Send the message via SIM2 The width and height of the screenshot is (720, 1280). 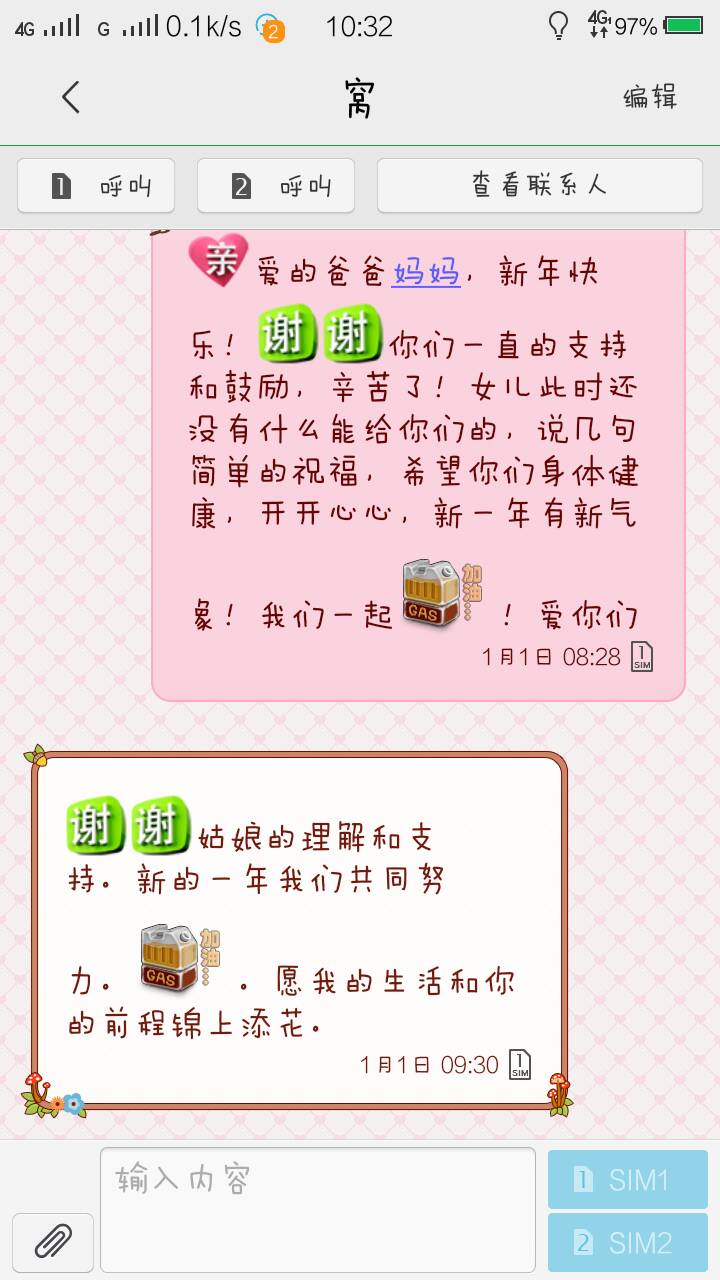628,1243
